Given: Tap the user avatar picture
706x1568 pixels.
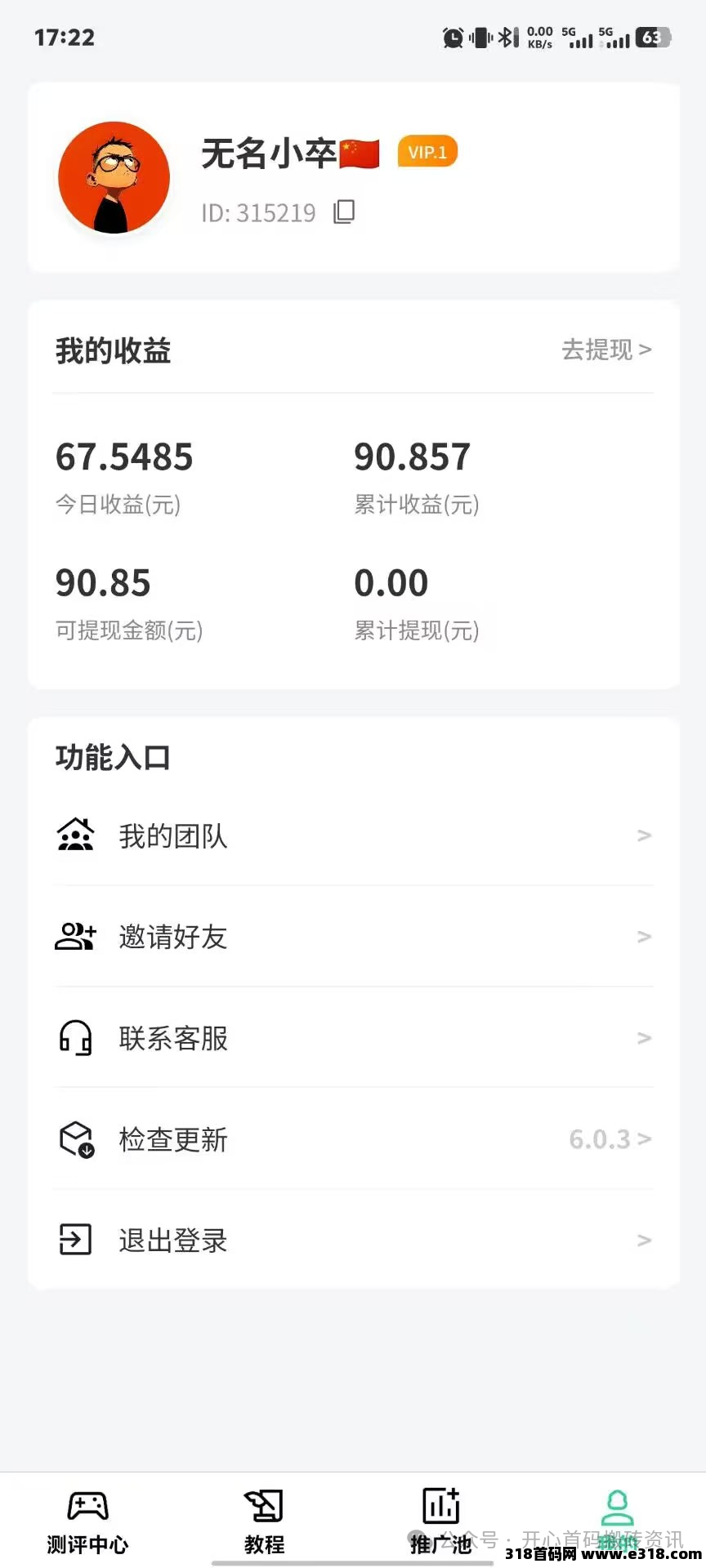Looking at the screenshot, I should point(114,177).
